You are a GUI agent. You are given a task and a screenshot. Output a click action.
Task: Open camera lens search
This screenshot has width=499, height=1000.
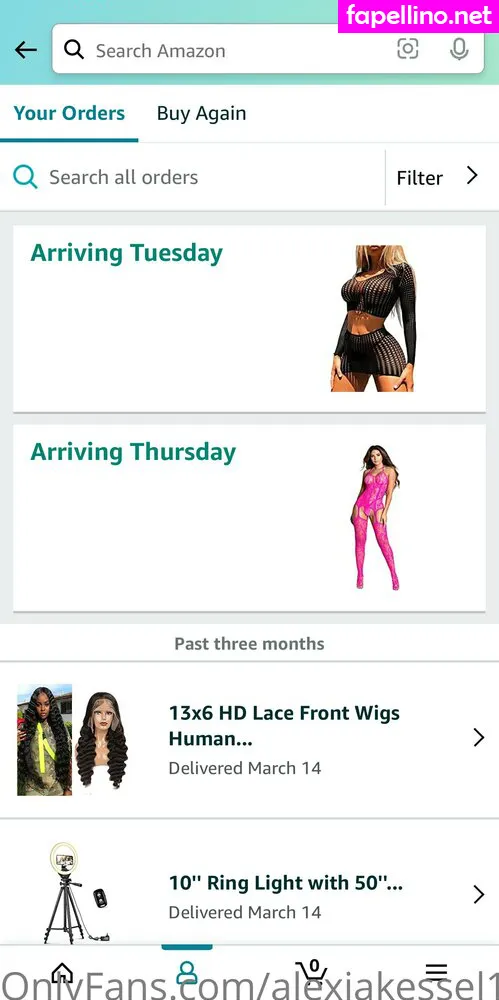pos(408,48)
